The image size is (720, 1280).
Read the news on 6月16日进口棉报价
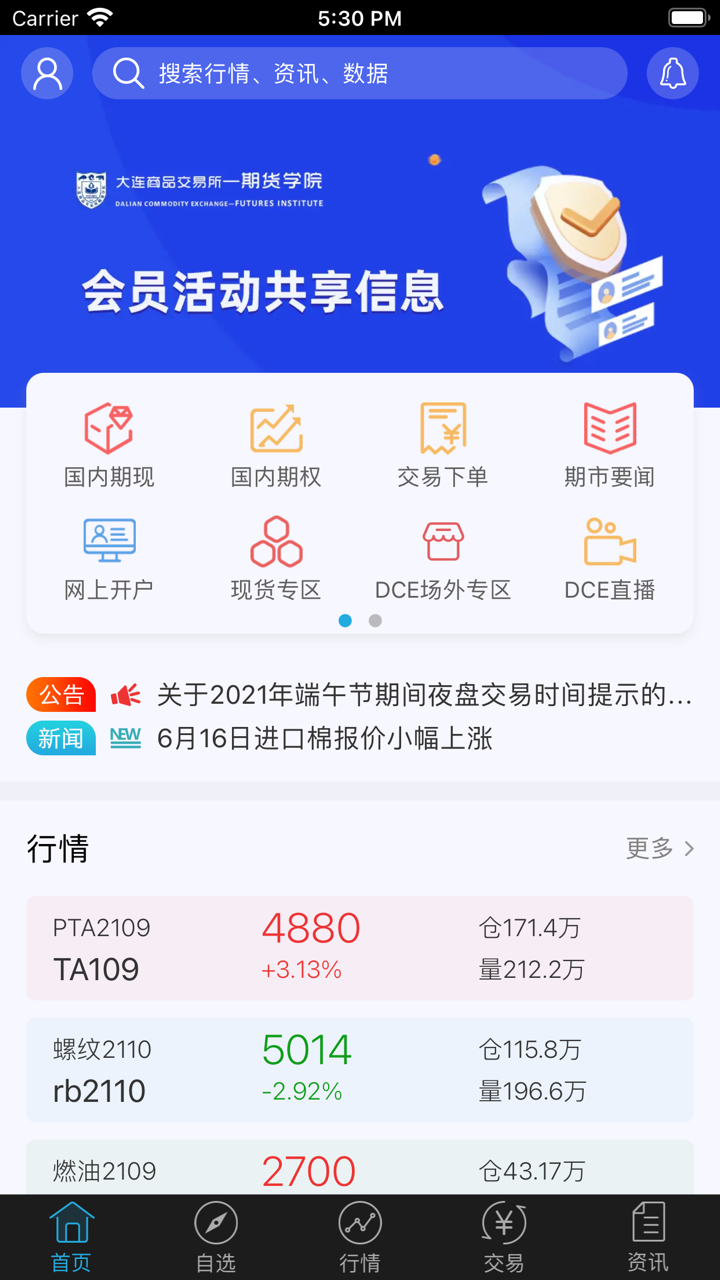point(325,739)
